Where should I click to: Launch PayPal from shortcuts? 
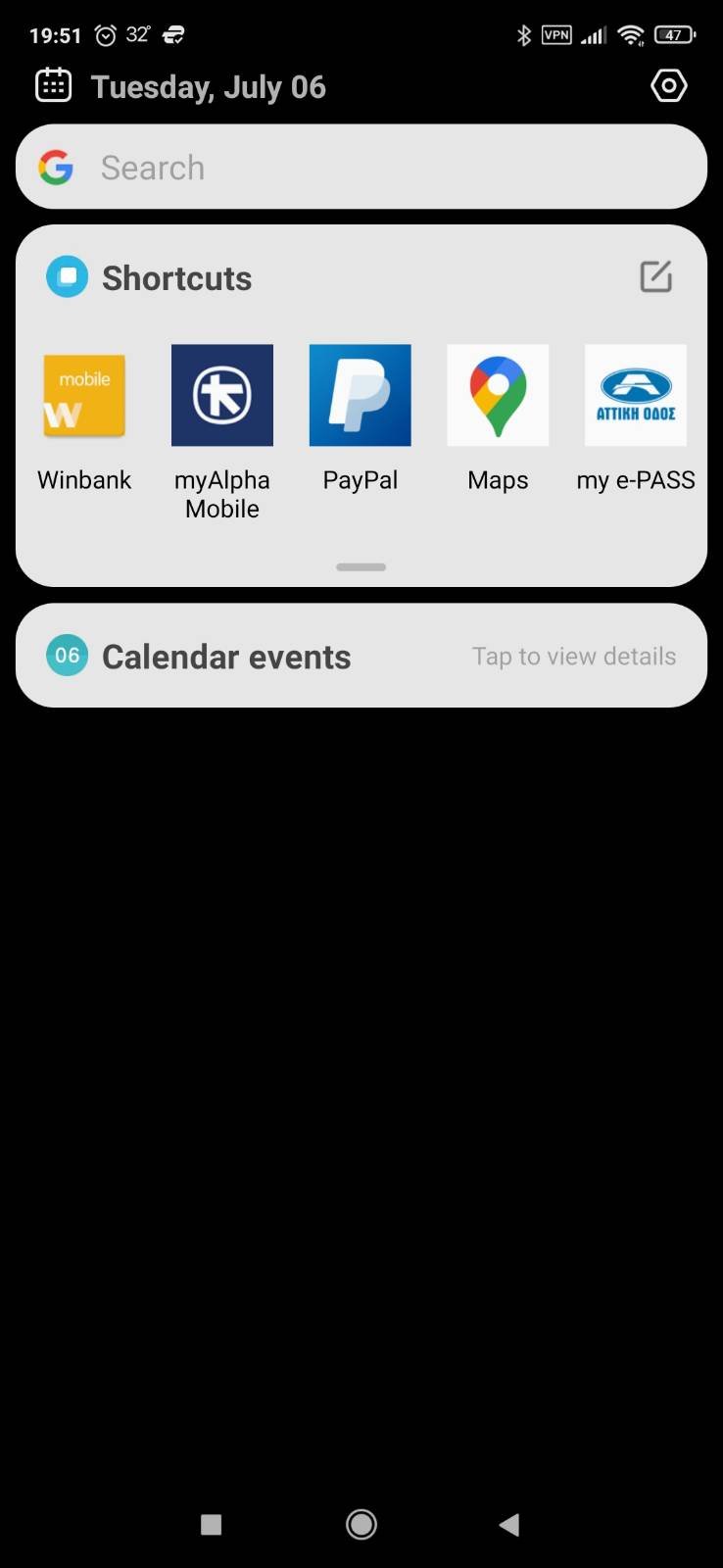pyautogui.click(x=360, y=396)
